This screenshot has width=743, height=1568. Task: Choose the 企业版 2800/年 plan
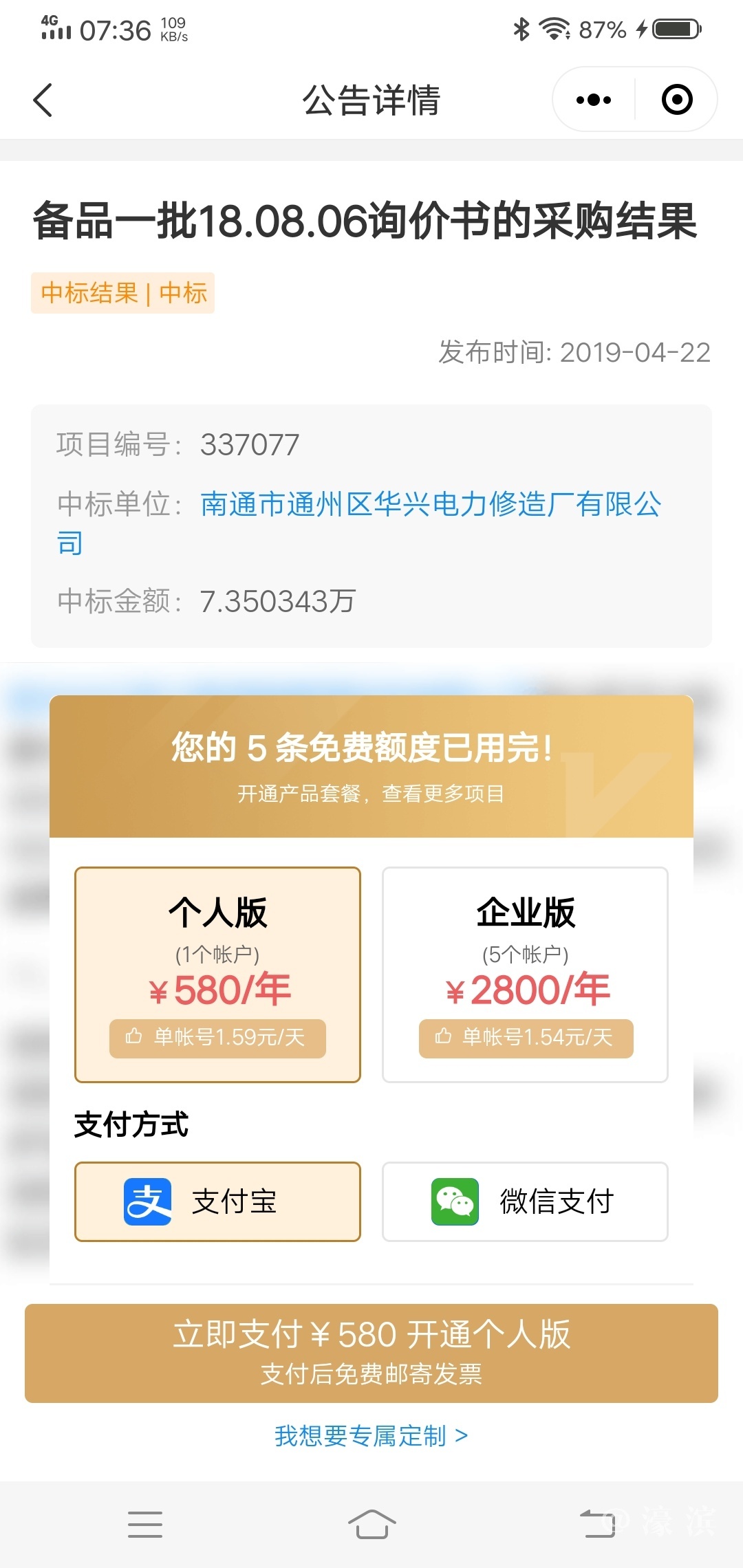(525, 974)
